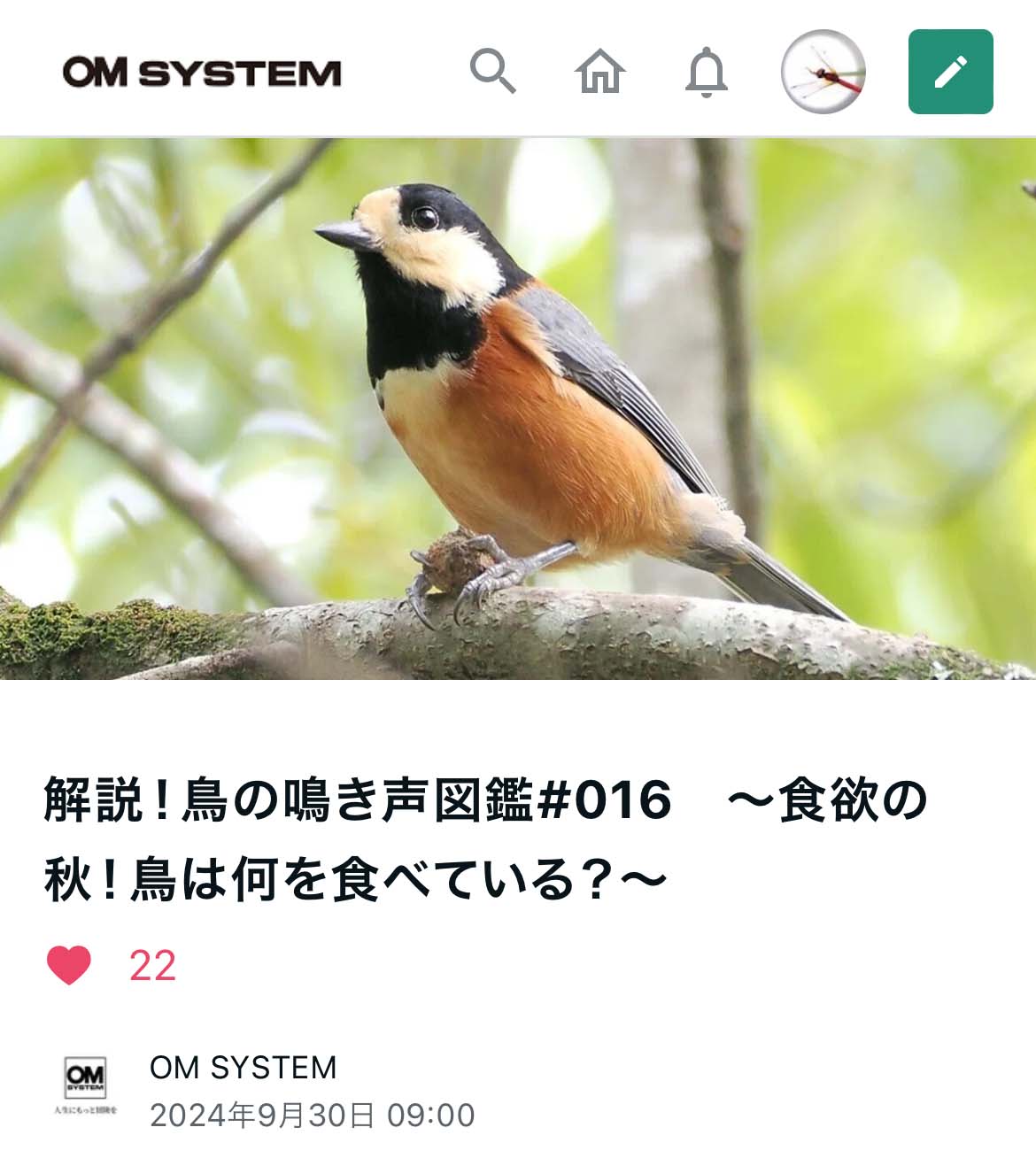Open the OM SYSTEM author profile
The image size is (1036, 1166).
pos(243,1068)
